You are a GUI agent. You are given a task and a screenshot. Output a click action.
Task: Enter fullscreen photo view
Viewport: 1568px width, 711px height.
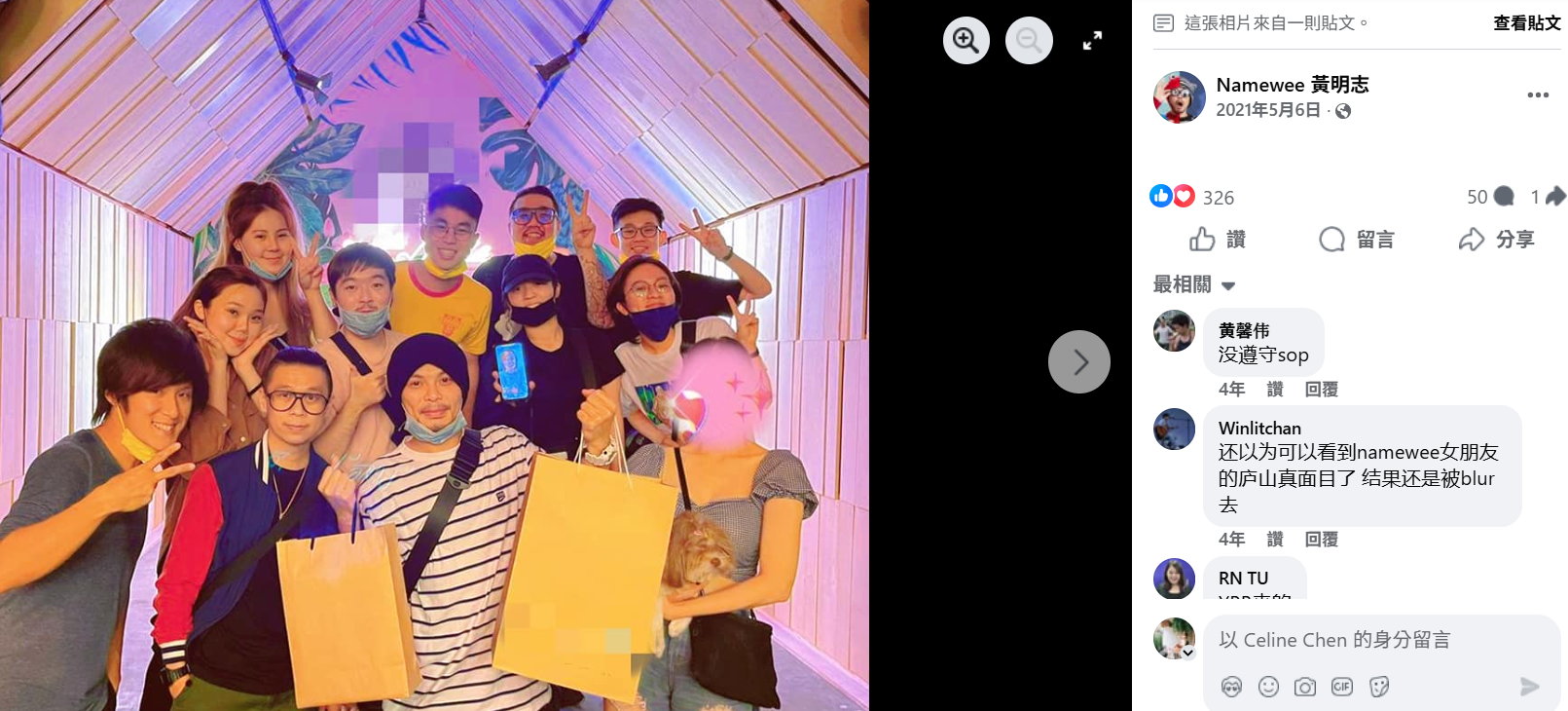click(x=1092, y=41)
